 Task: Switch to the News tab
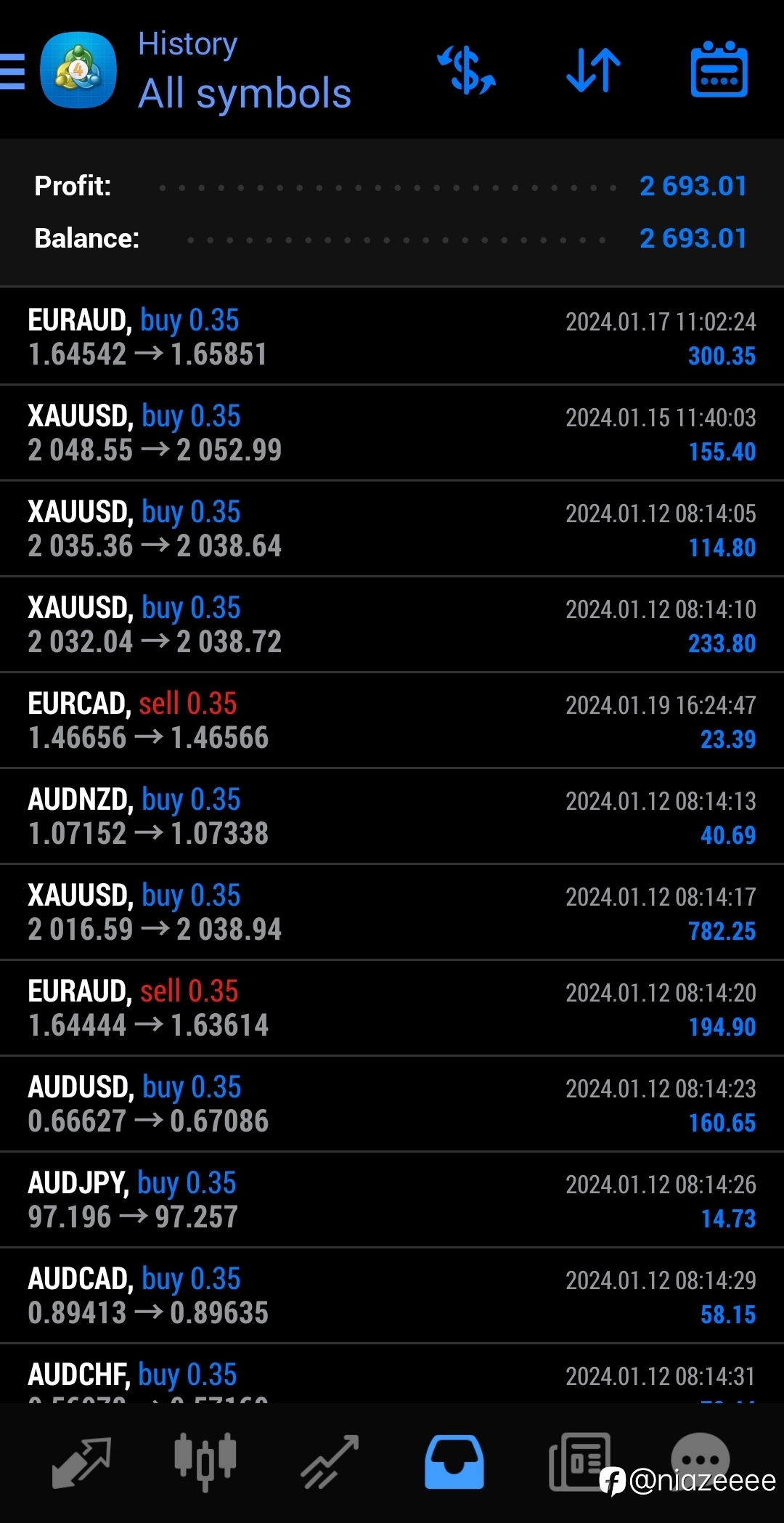[x=579, y=1461]
